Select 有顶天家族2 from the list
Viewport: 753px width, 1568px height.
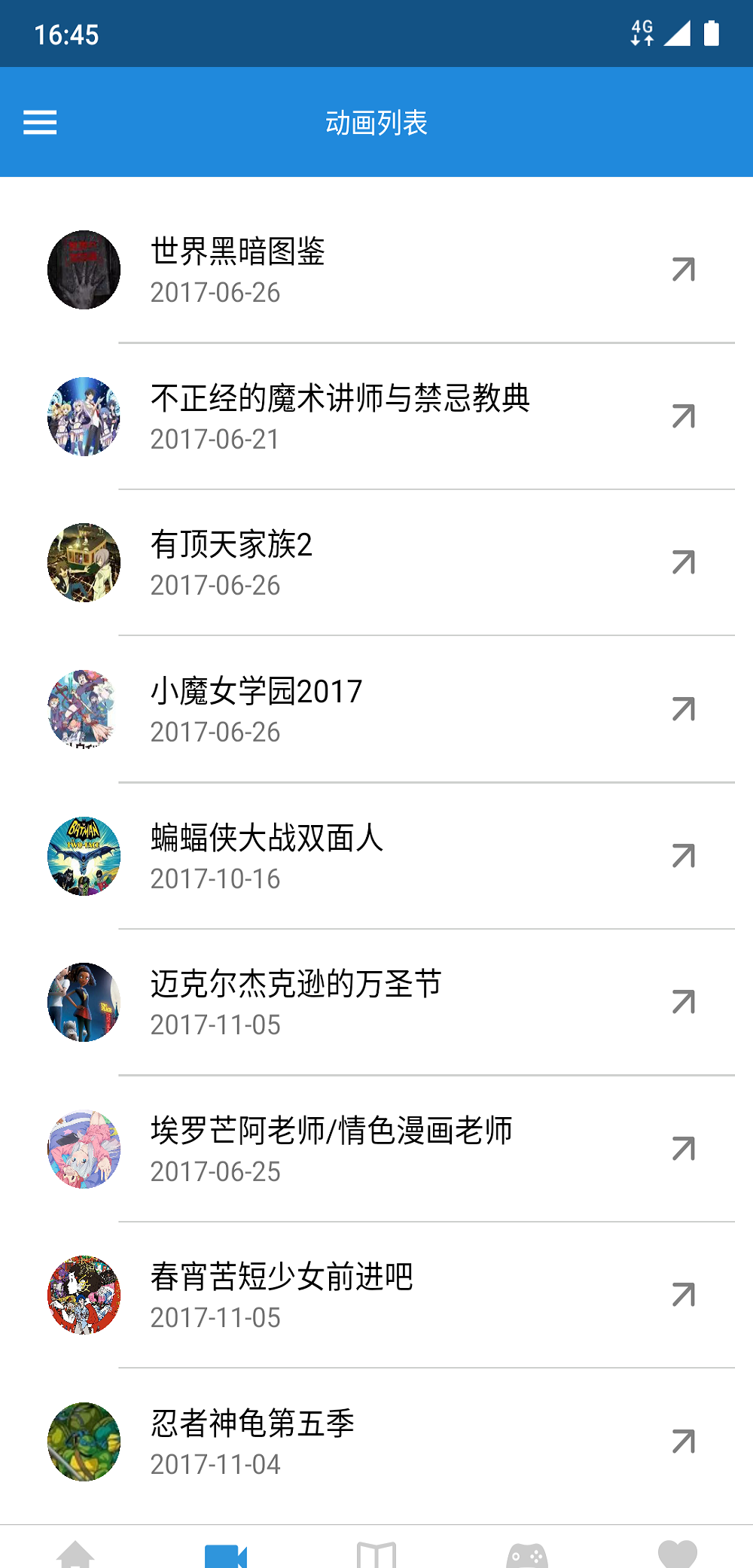click(376, 563)
